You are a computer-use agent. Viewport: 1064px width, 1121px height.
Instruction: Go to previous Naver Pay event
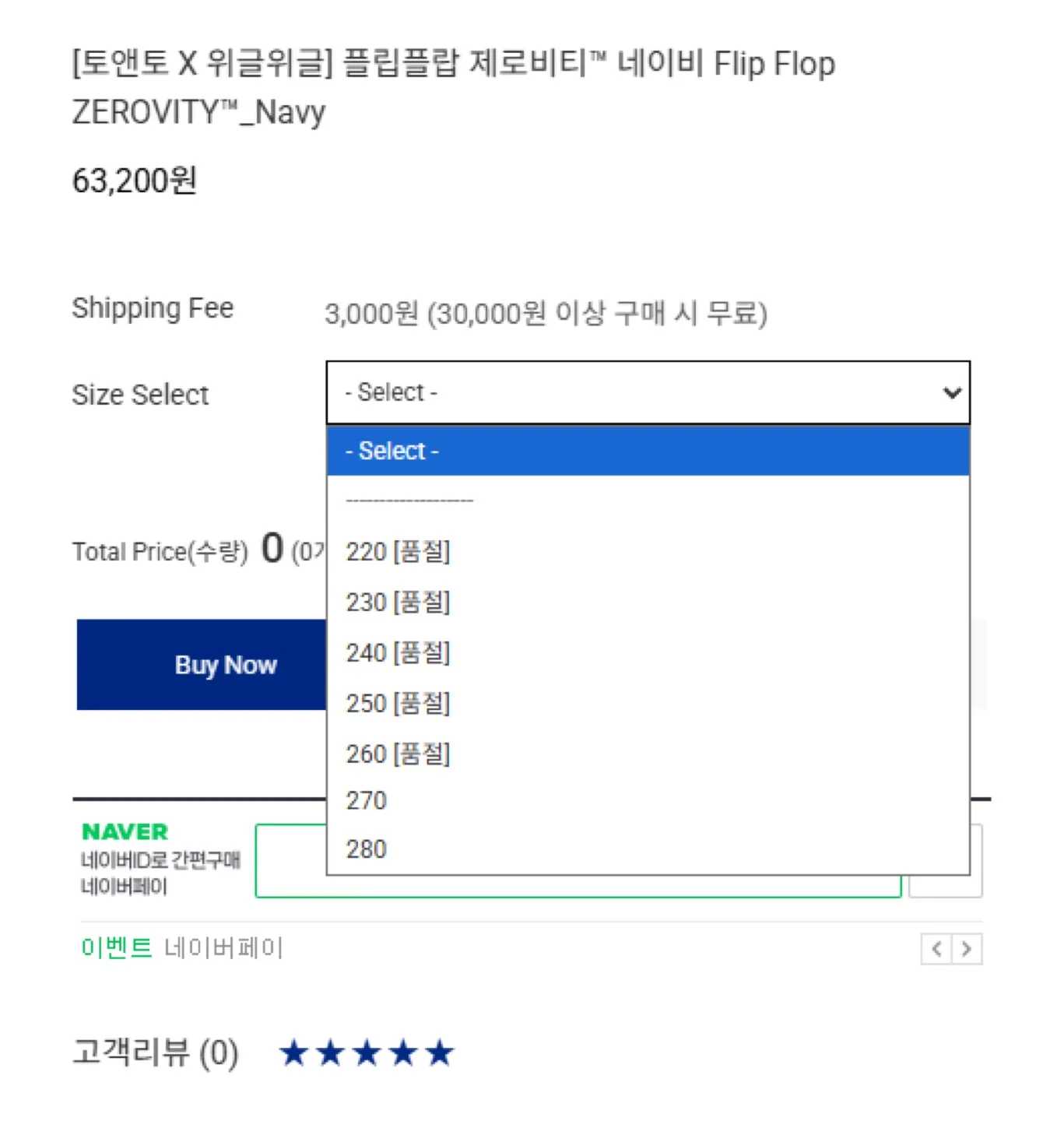[936, 949]
